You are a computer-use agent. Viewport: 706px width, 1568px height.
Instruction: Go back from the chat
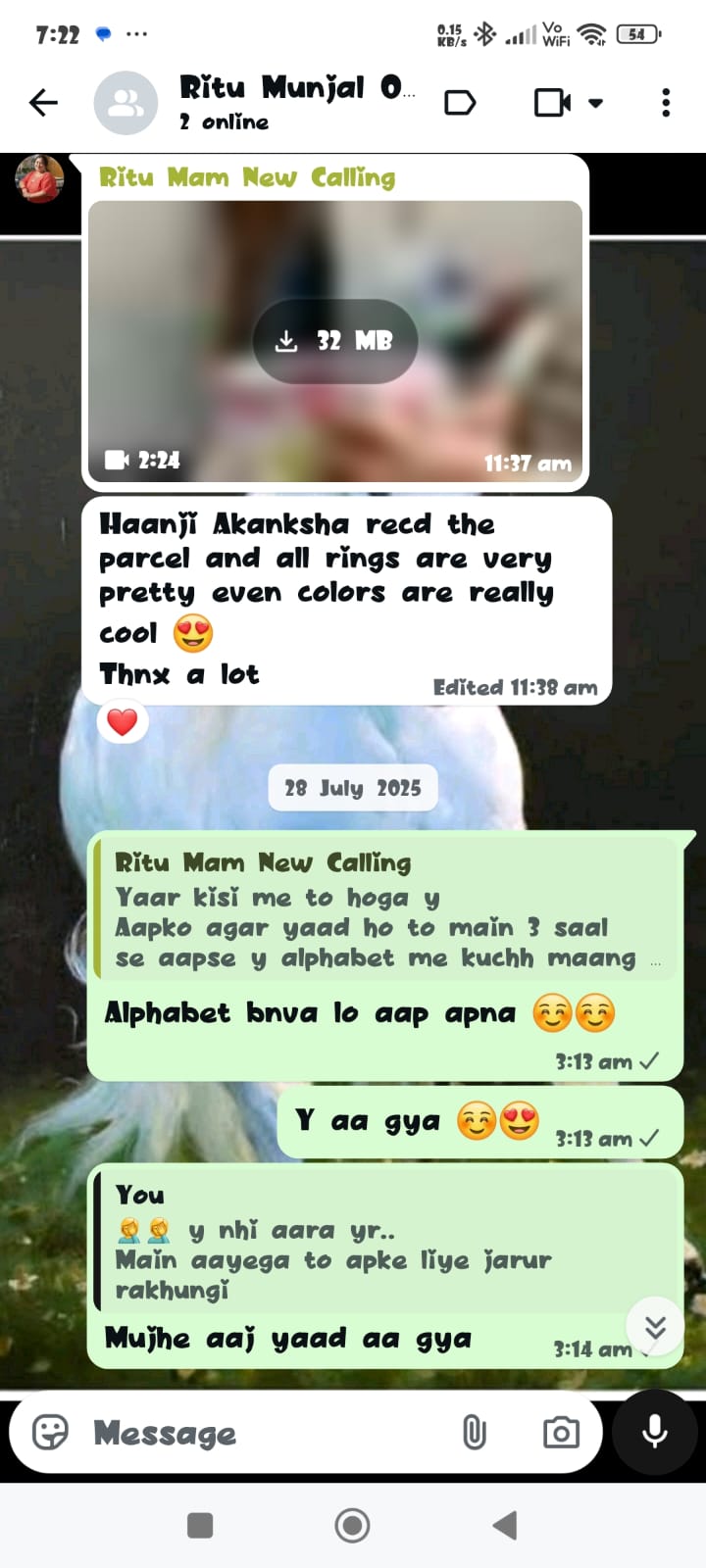tap(43, 103)
